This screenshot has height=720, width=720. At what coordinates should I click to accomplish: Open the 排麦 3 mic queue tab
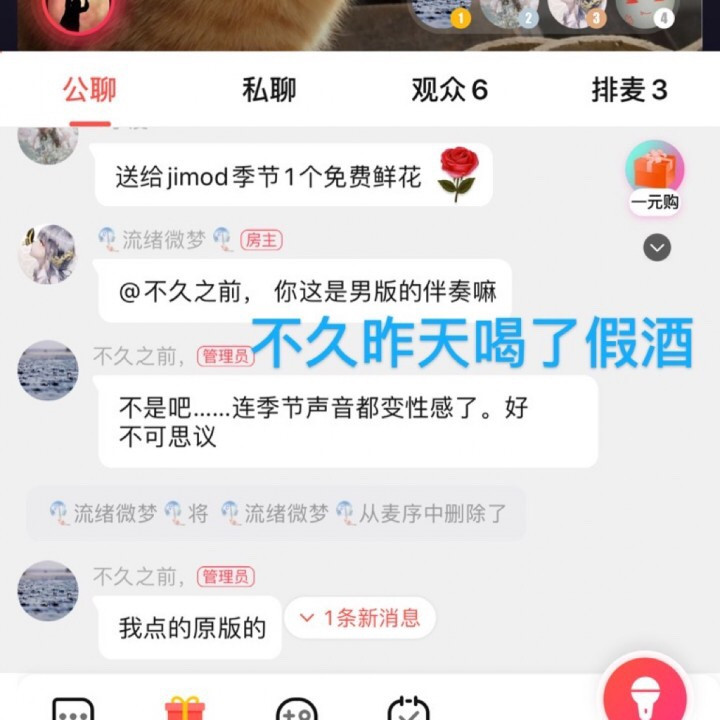coord(629,90)
